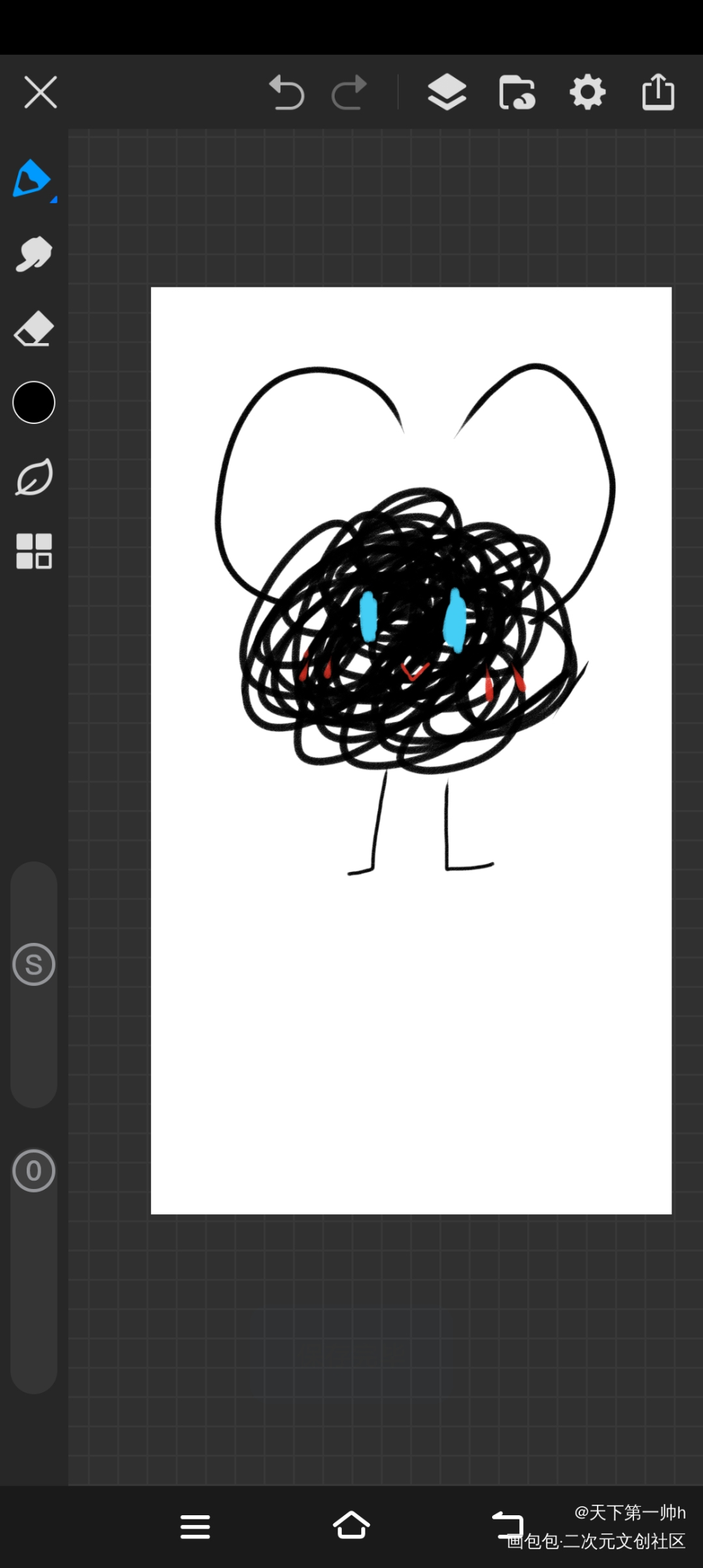Go to the system home screen
This screenshot has height=1568, width=703.
[x=351, y=1526]
